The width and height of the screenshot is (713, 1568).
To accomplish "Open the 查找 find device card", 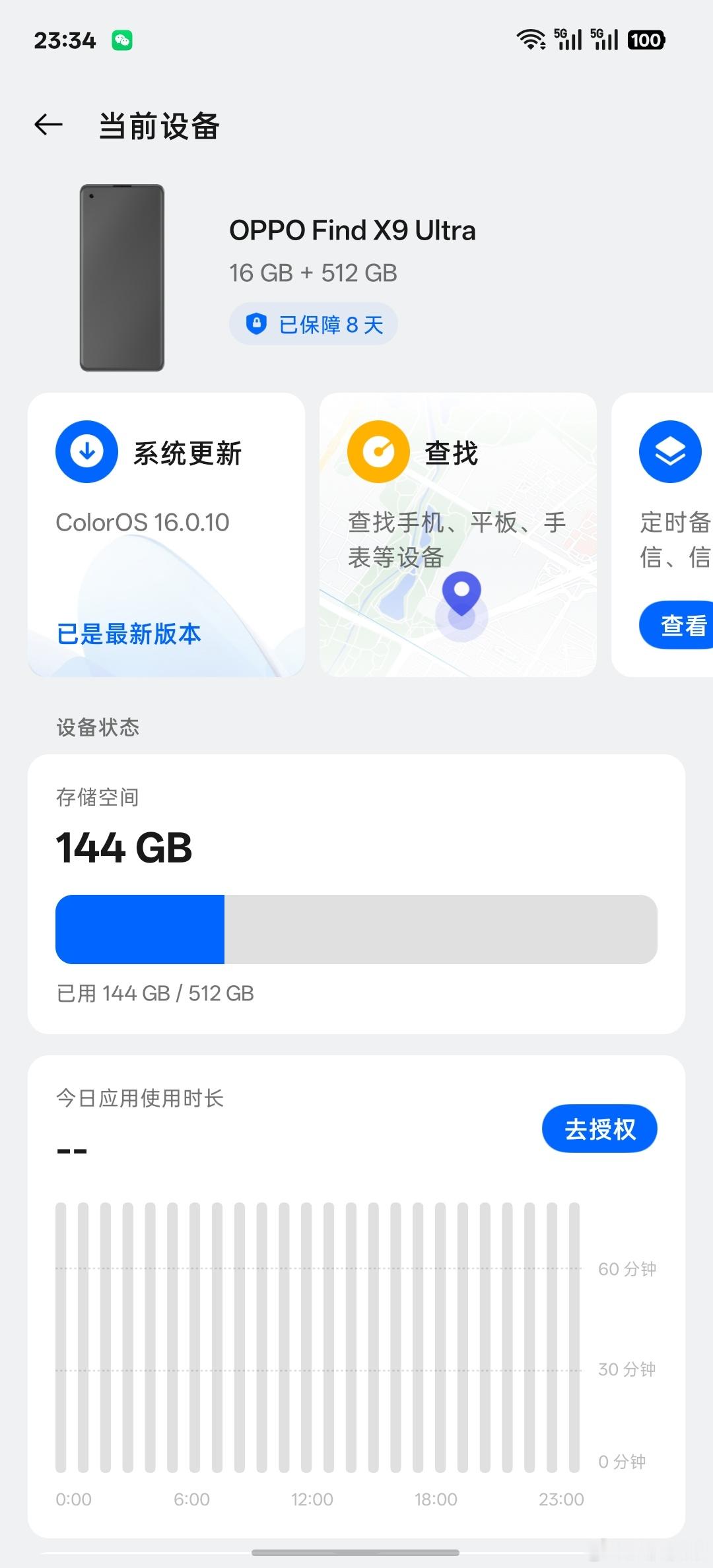I will pos(458,535).
